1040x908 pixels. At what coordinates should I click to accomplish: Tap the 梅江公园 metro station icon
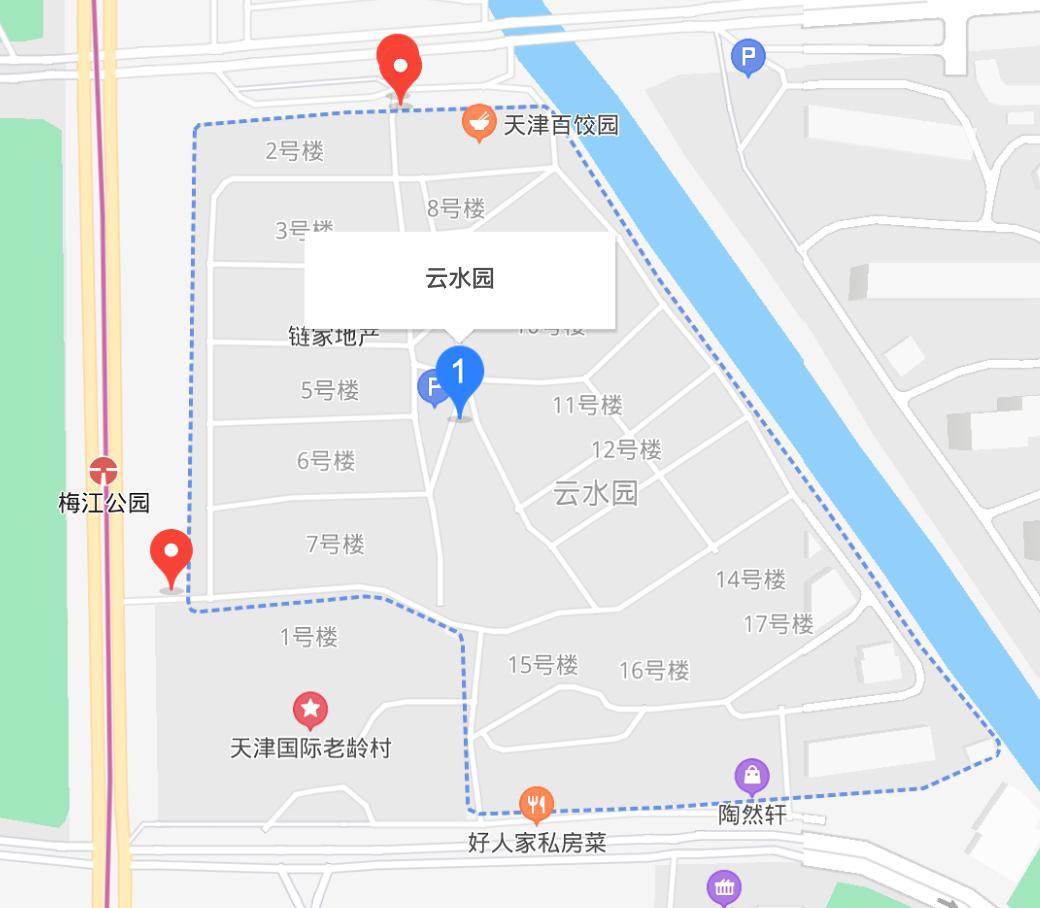pos(103,470)
